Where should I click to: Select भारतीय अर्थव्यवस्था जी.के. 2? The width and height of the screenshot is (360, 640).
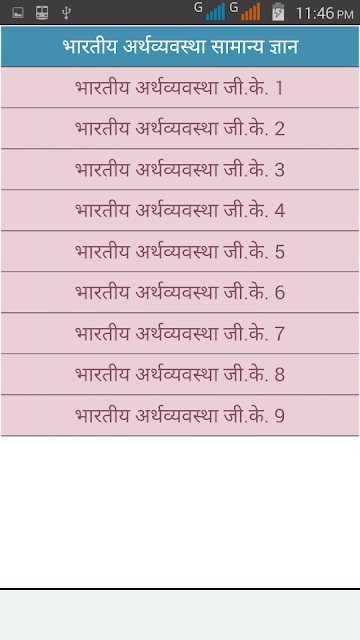click(180, 128)
